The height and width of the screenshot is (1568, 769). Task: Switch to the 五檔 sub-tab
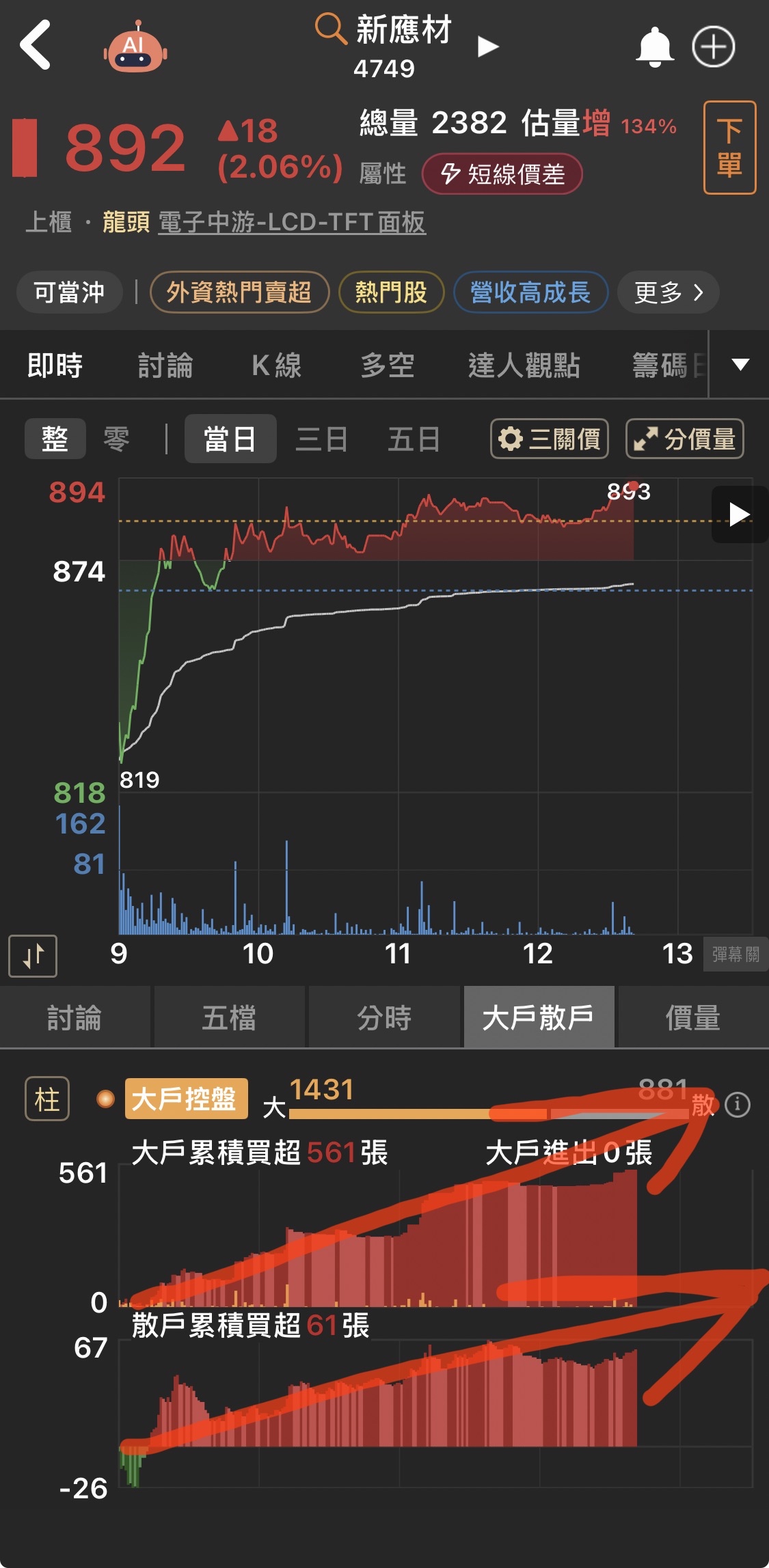click(229, 1018)
